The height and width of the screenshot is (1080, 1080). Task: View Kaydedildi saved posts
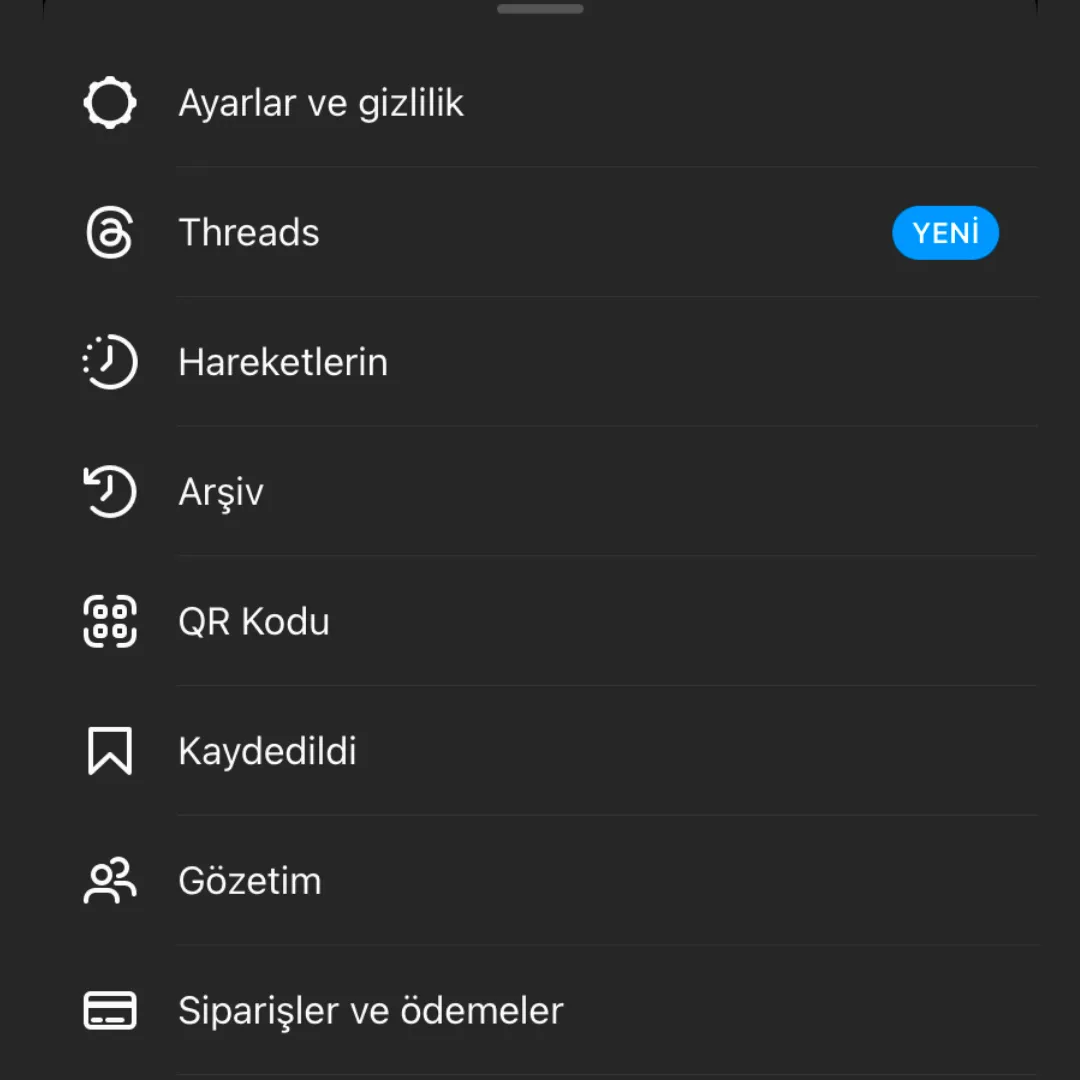pos(267,751)
